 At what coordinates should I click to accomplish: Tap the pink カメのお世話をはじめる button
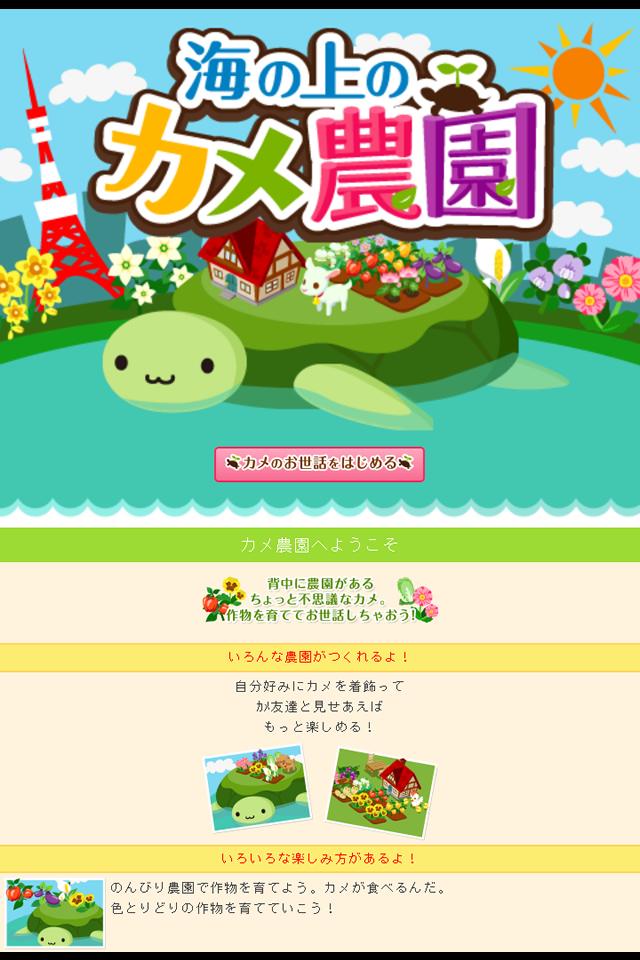click(319, 464)
